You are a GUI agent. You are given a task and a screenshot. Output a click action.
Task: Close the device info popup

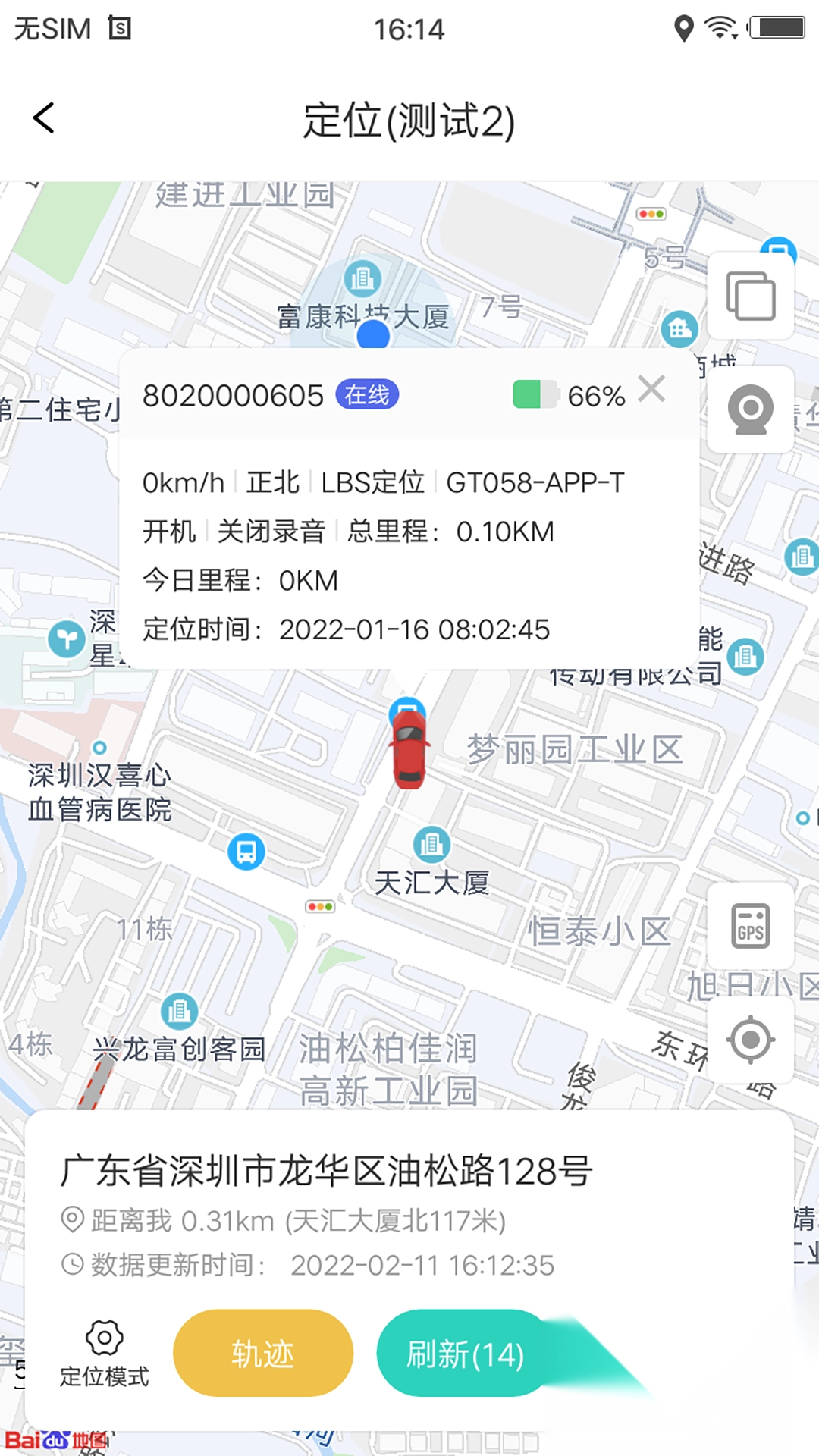[x=651, y=390]
